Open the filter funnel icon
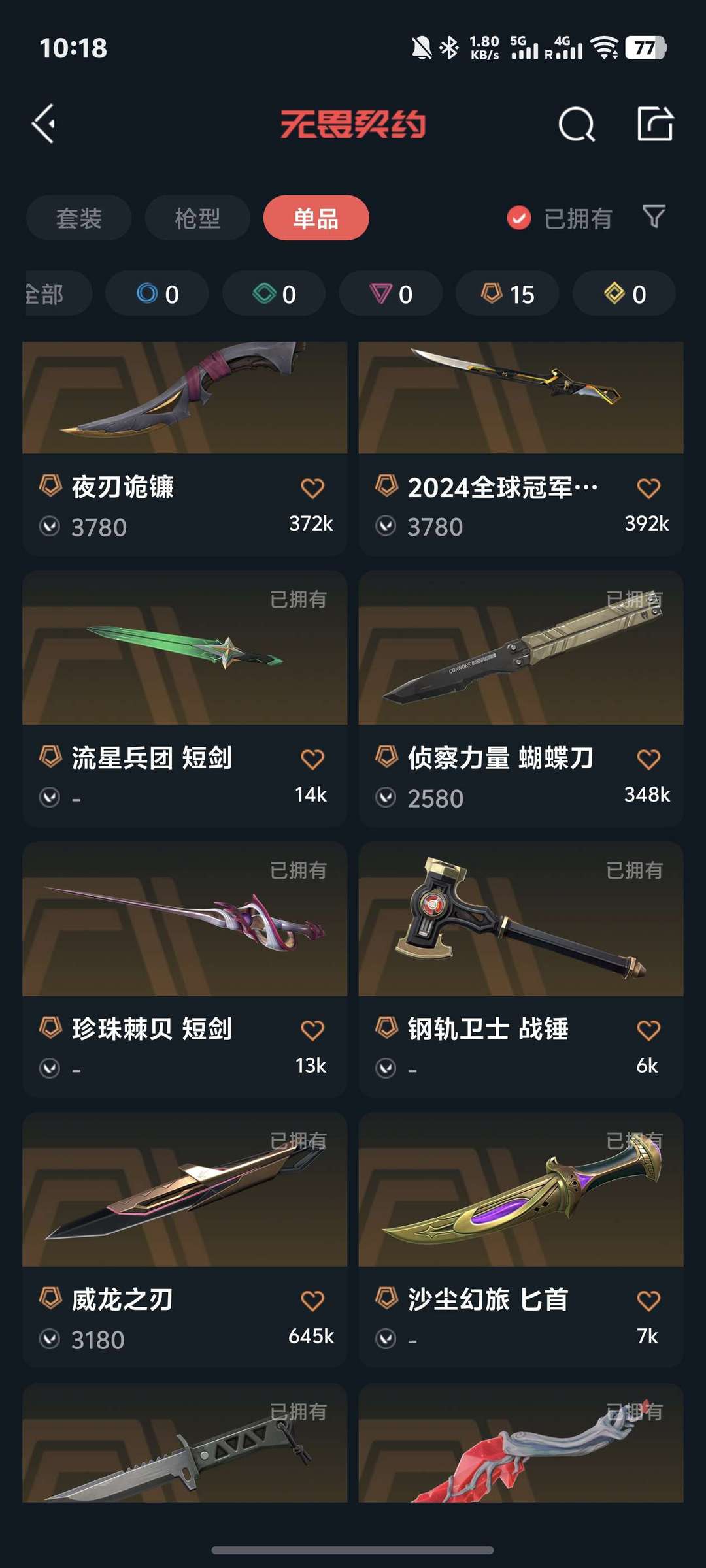The width and height of the screenshot is (706, 1568). pos(654,217)
